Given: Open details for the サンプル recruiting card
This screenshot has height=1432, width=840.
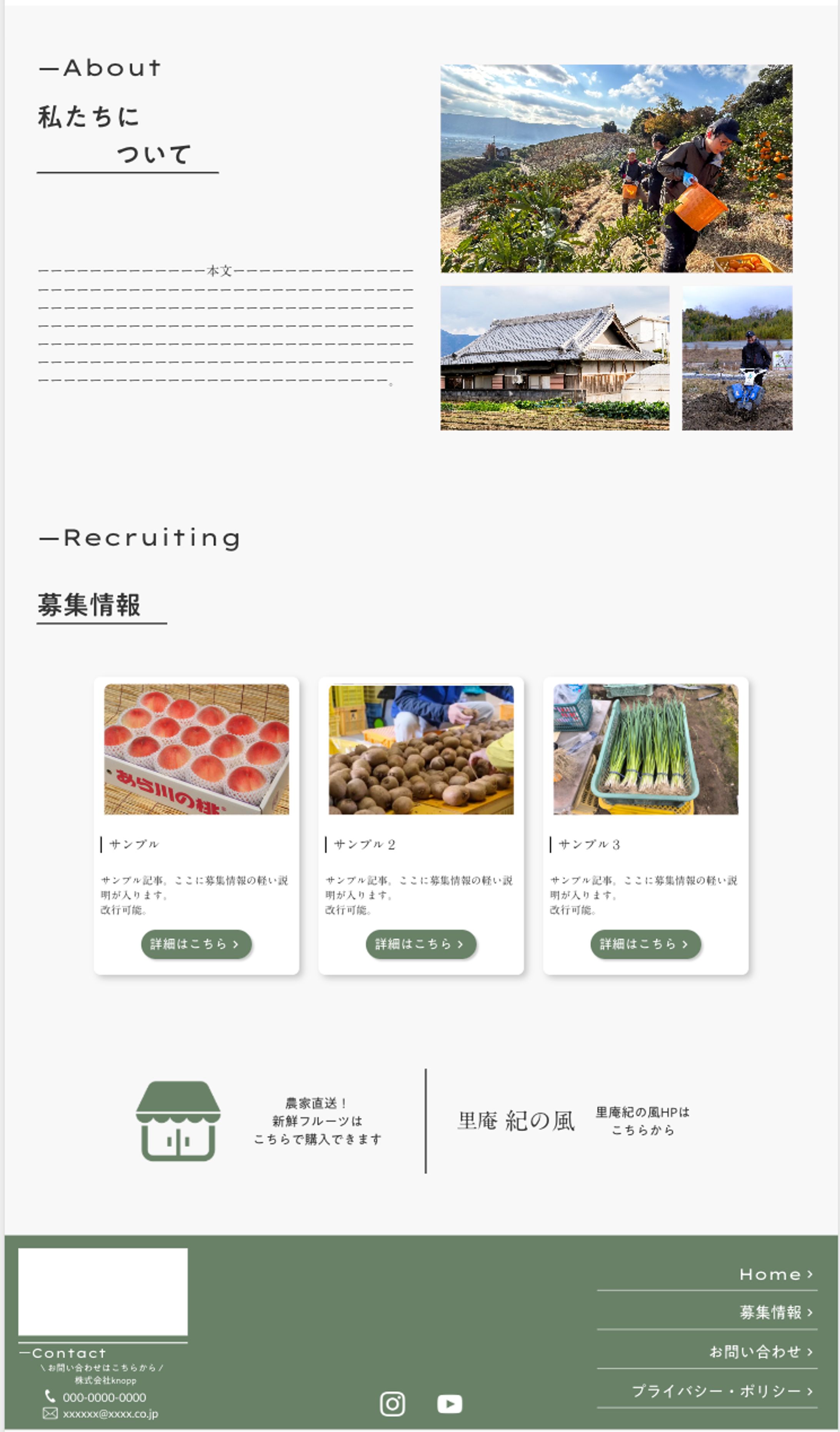Looking at the screenshot, I should (x=196, y=944).
